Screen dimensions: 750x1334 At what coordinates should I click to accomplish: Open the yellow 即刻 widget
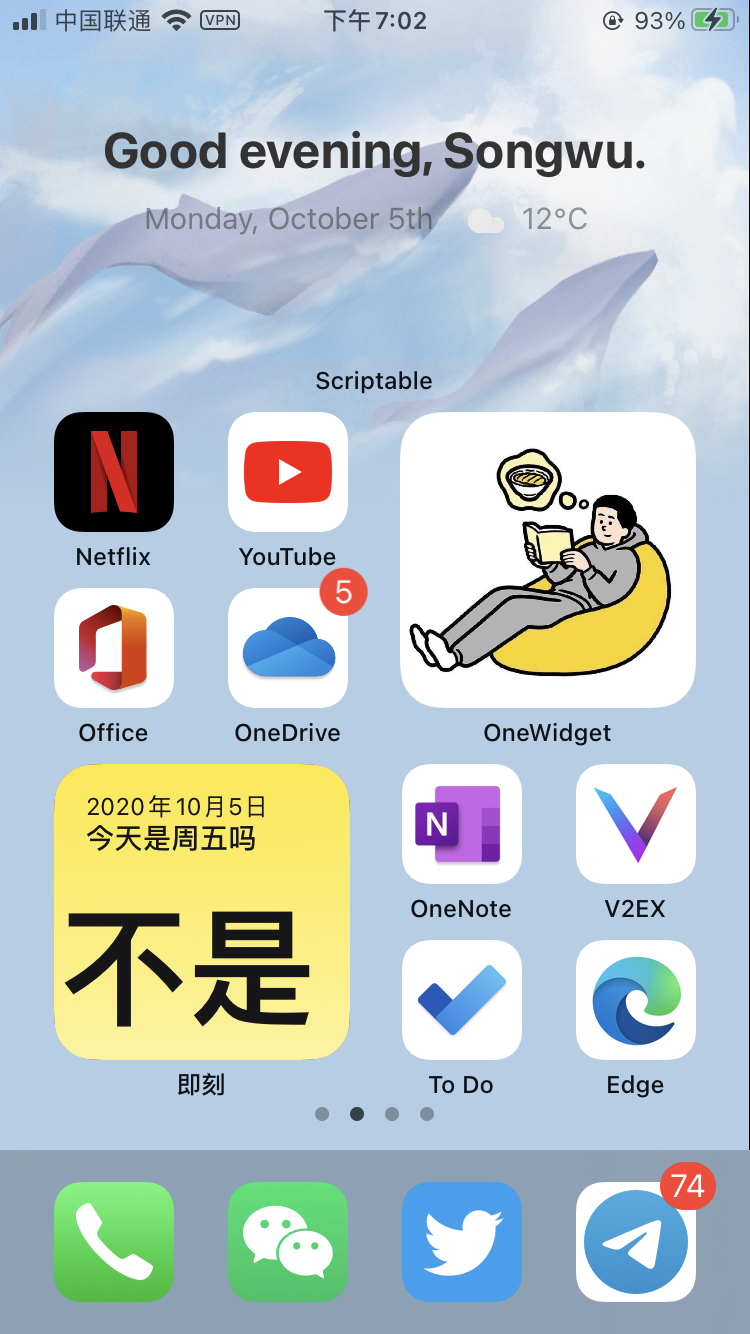pos(202,912)
